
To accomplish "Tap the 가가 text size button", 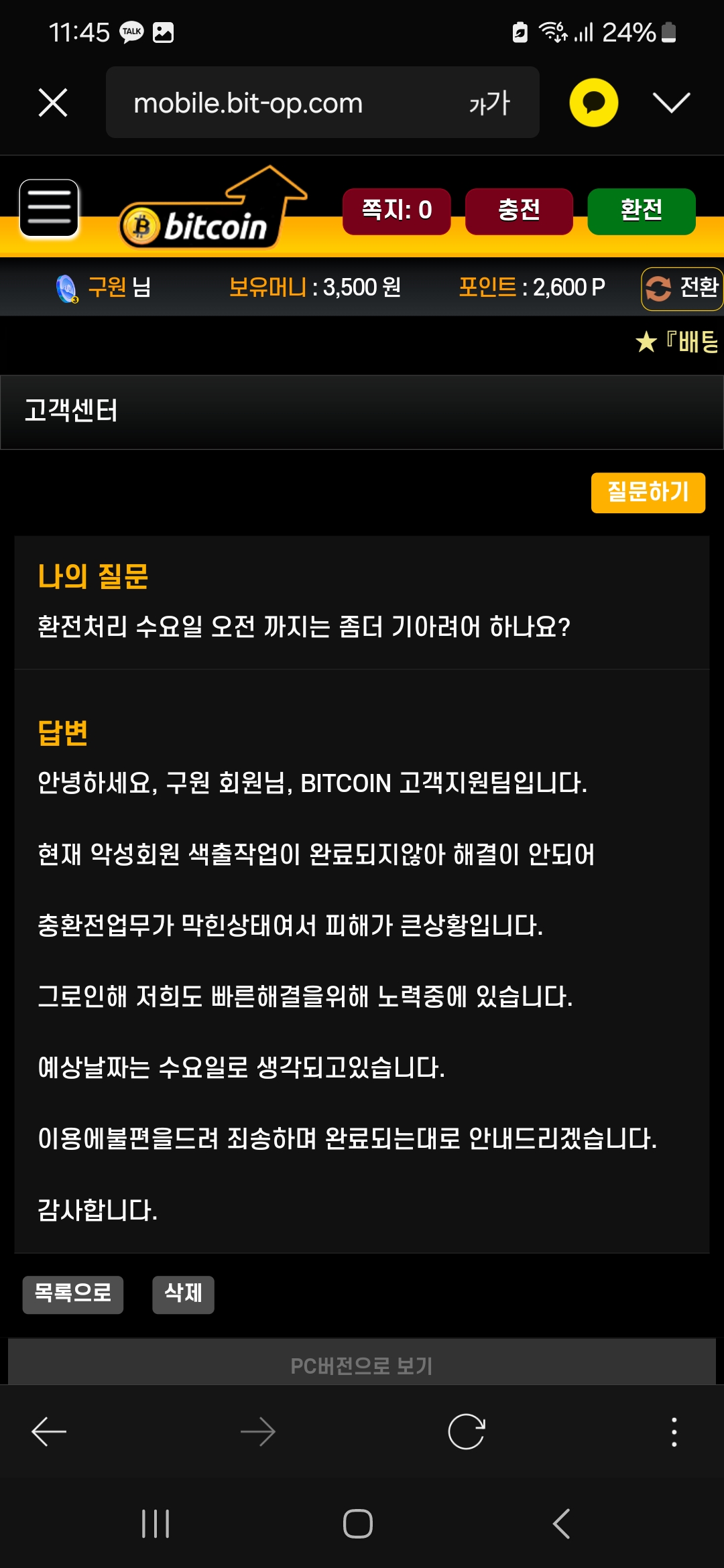I will point(489,103).
